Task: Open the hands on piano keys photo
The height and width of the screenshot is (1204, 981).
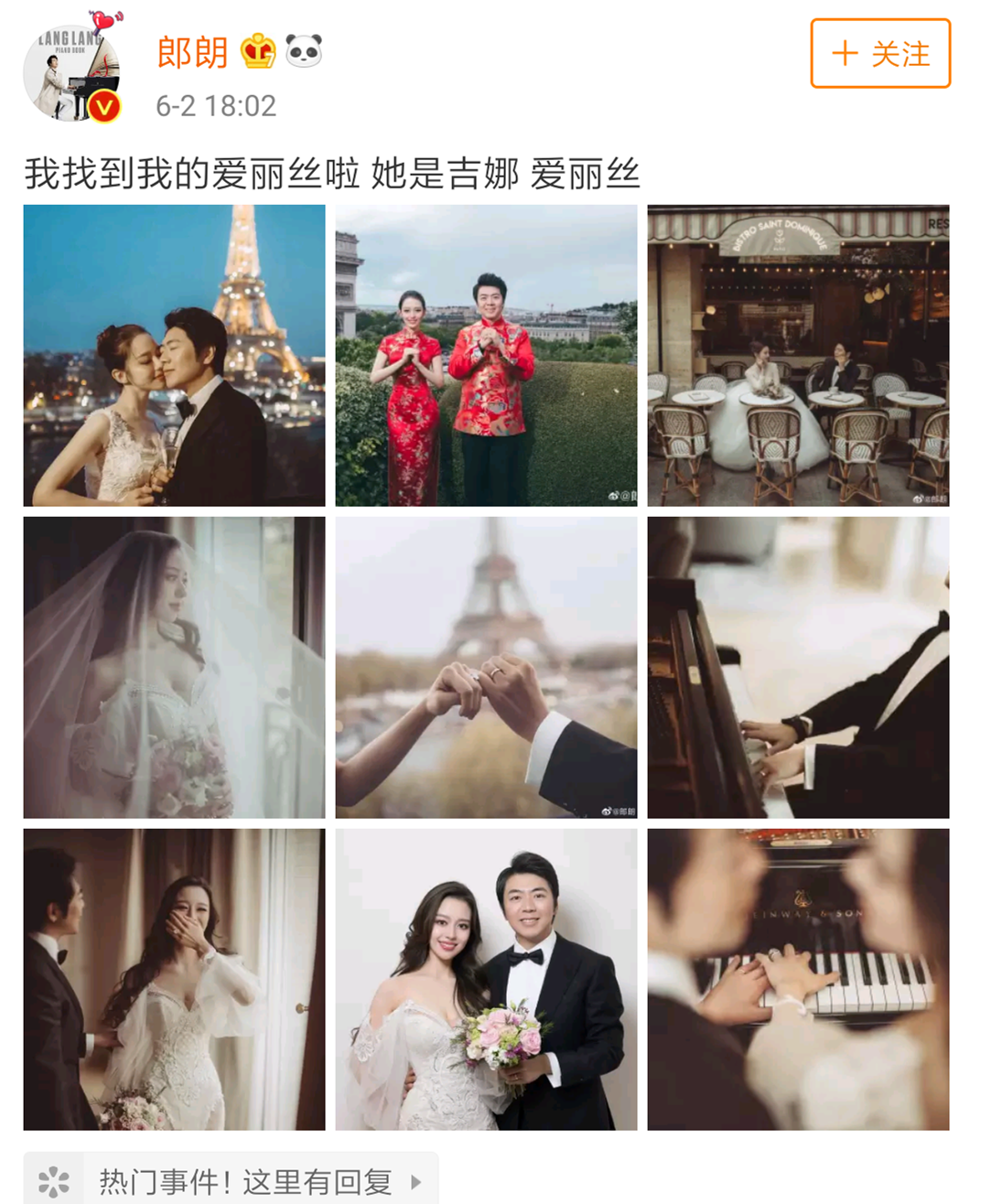Action: point(798,979)
